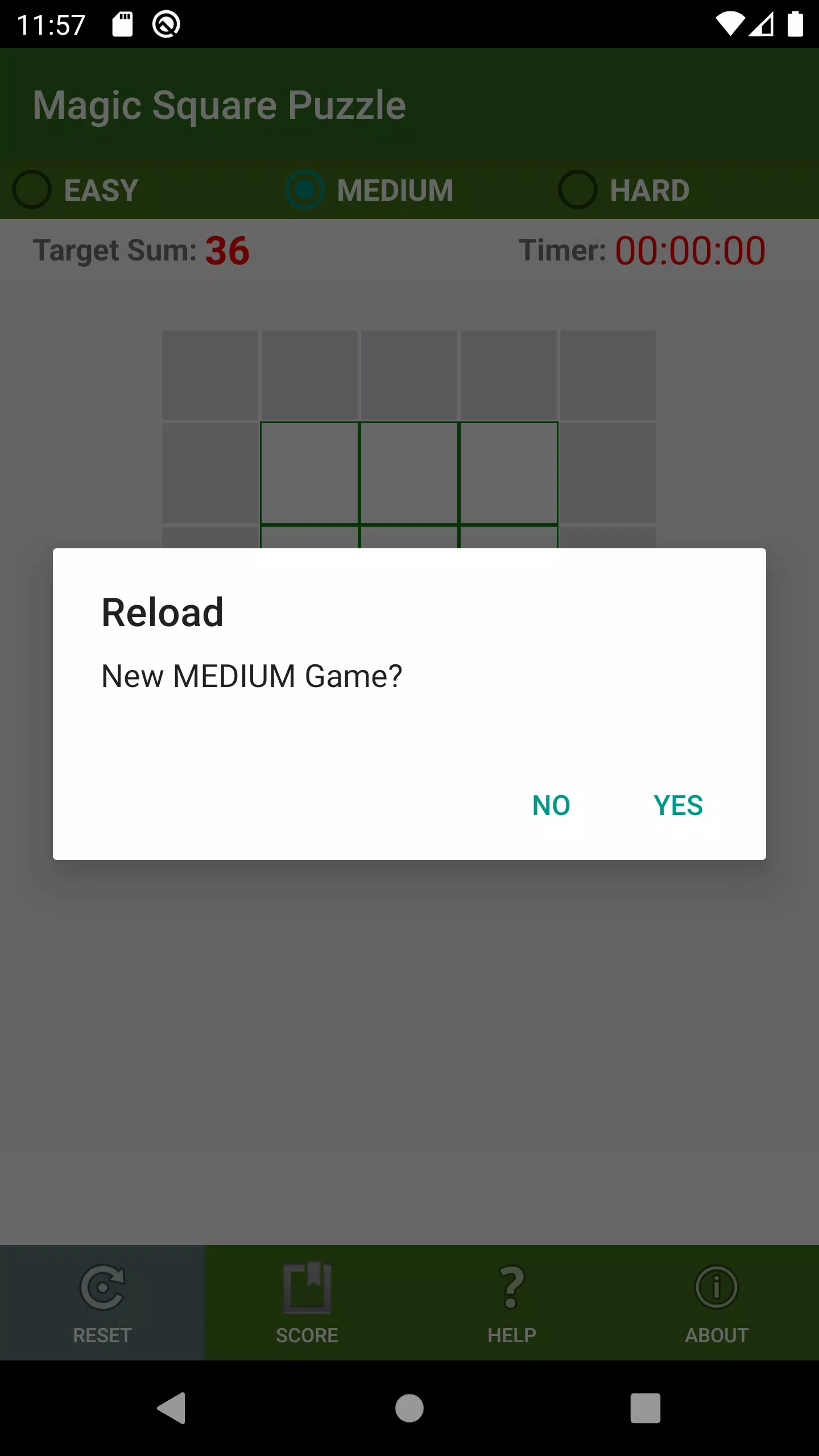Image resolution: width=819 pixels, height=1456 pixels.
Task: Confirm new game with YES
Action: pyautogui.click(x=678, y=805)
